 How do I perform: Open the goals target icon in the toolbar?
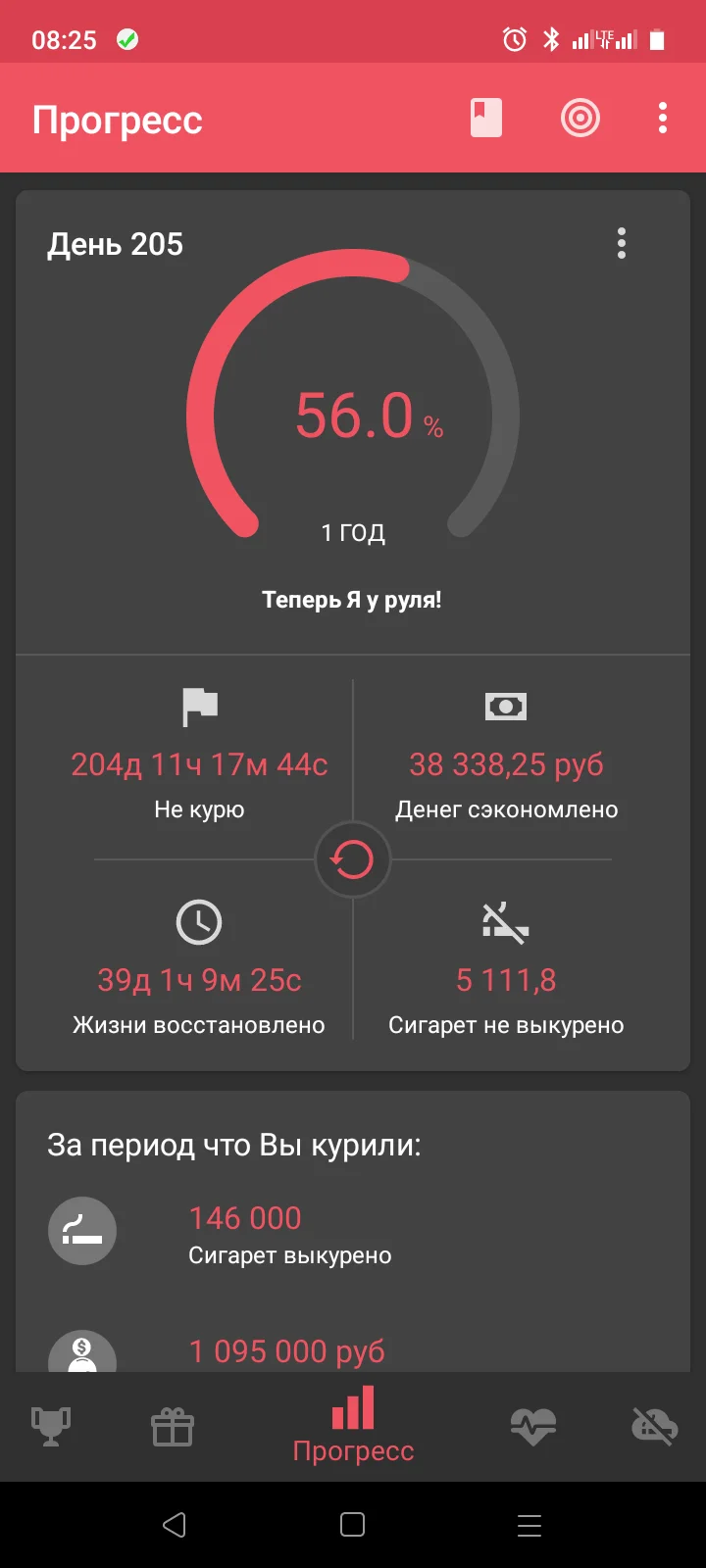click(580, 117)
